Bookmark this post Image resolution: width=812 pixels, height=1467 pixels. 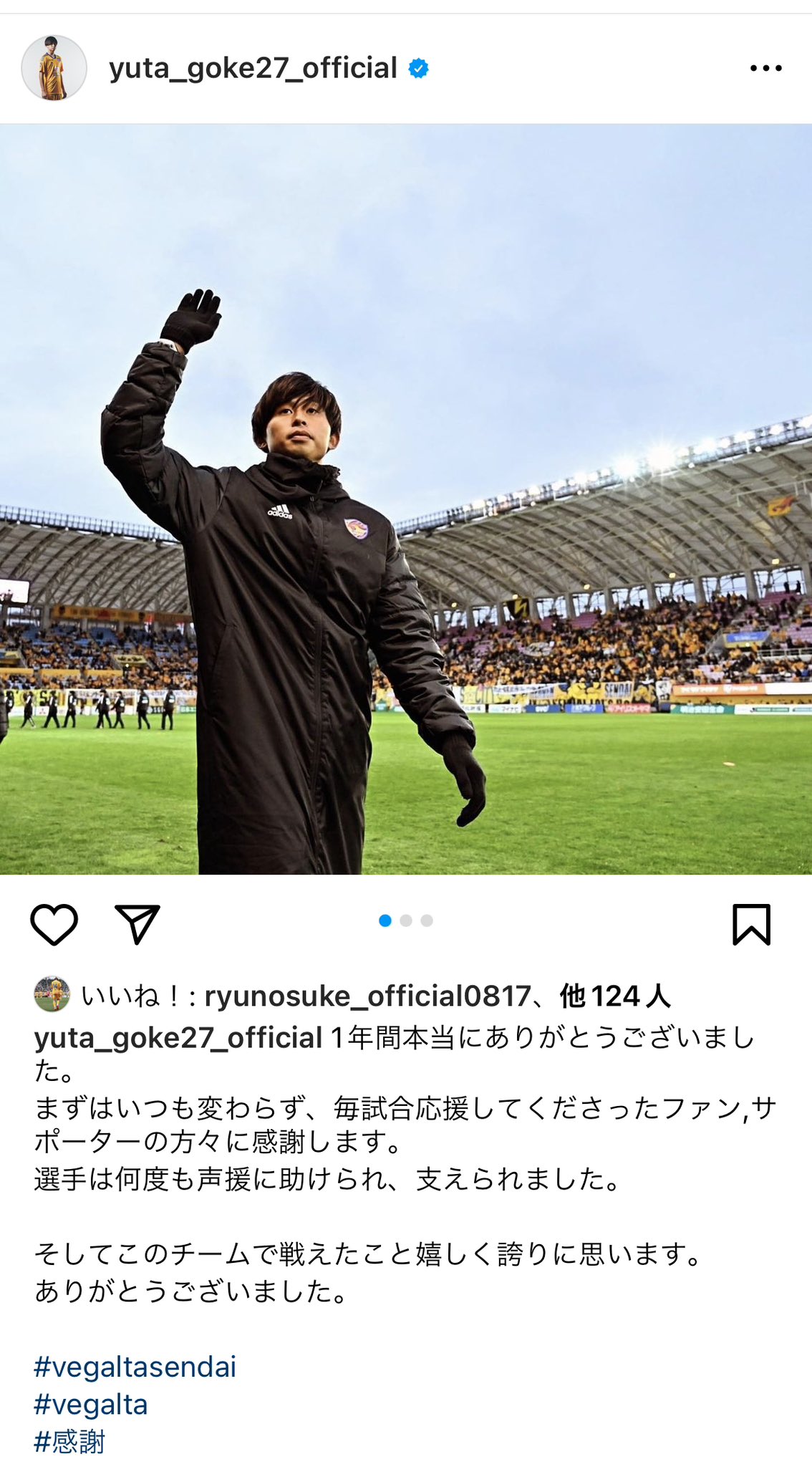[751, 924]
